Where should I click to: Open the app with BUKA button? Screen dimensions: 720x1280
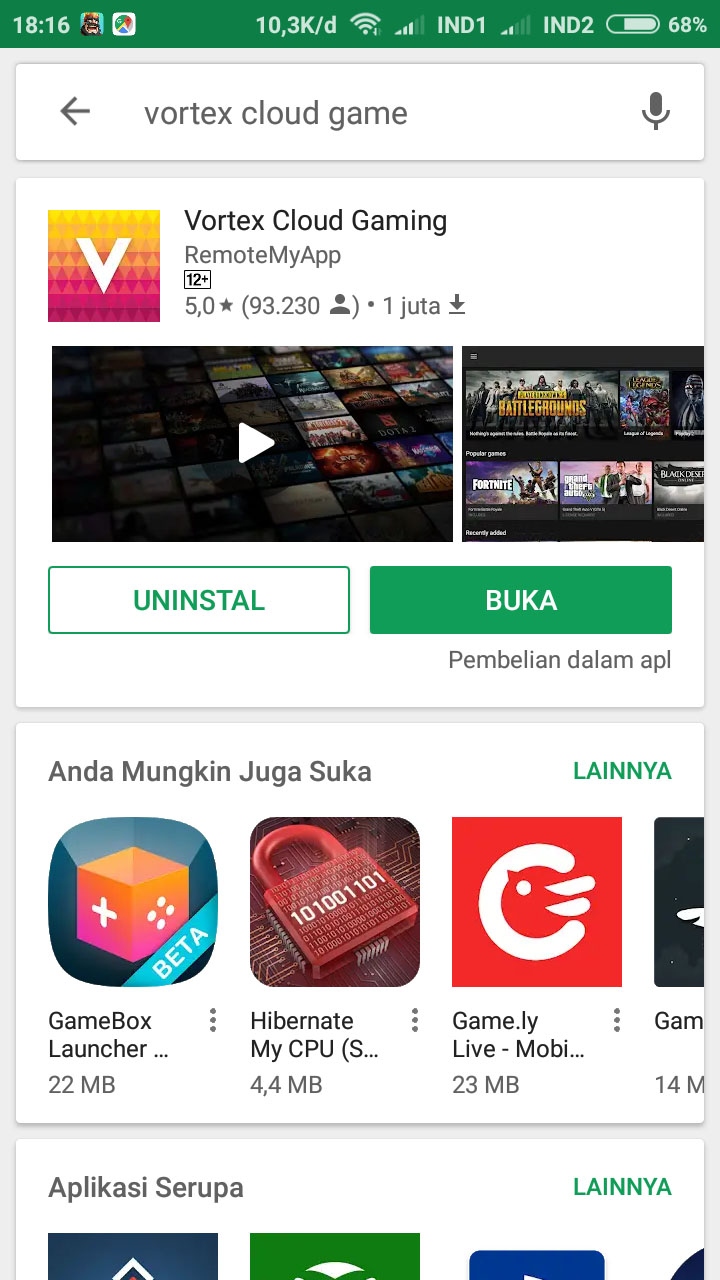pyautogui.click(x=520, y=600)
